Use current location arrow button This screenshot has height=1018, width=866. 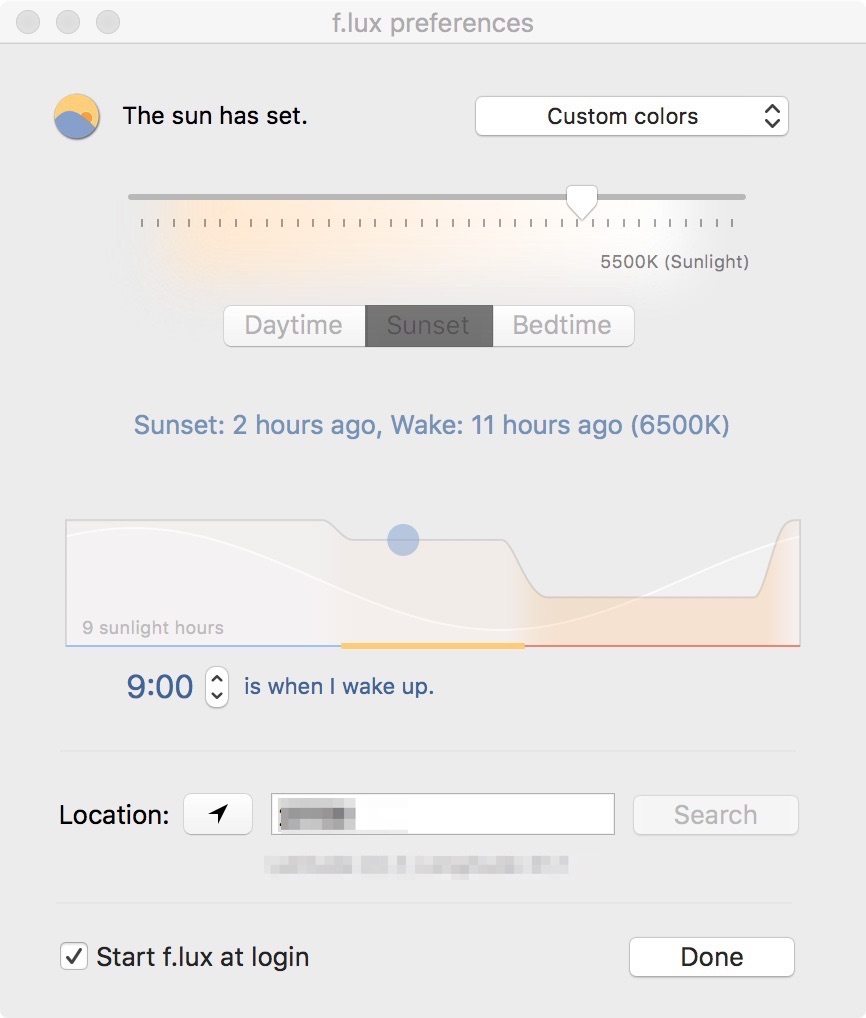(x=217, y=815)
